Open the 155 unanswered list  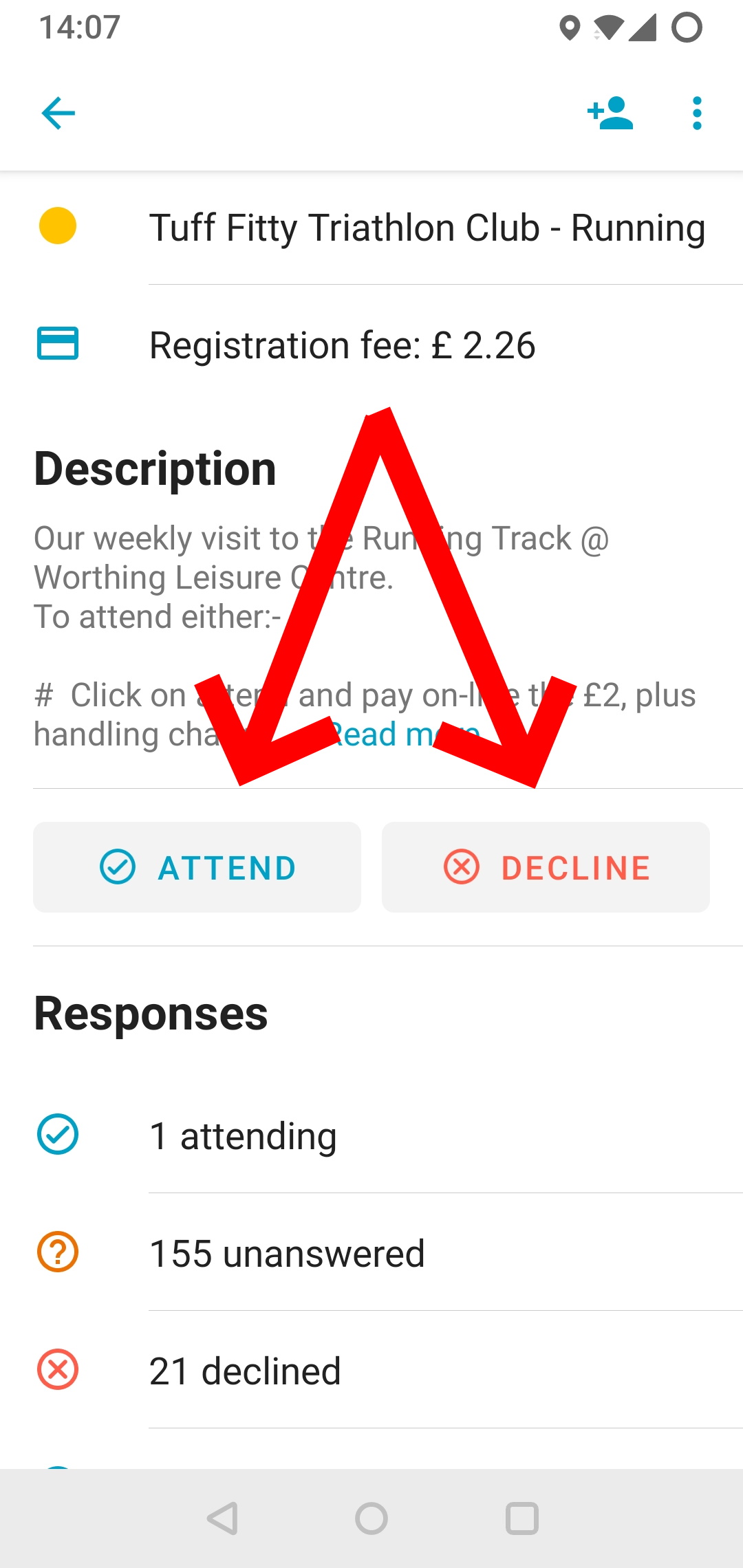(371, 1252)
